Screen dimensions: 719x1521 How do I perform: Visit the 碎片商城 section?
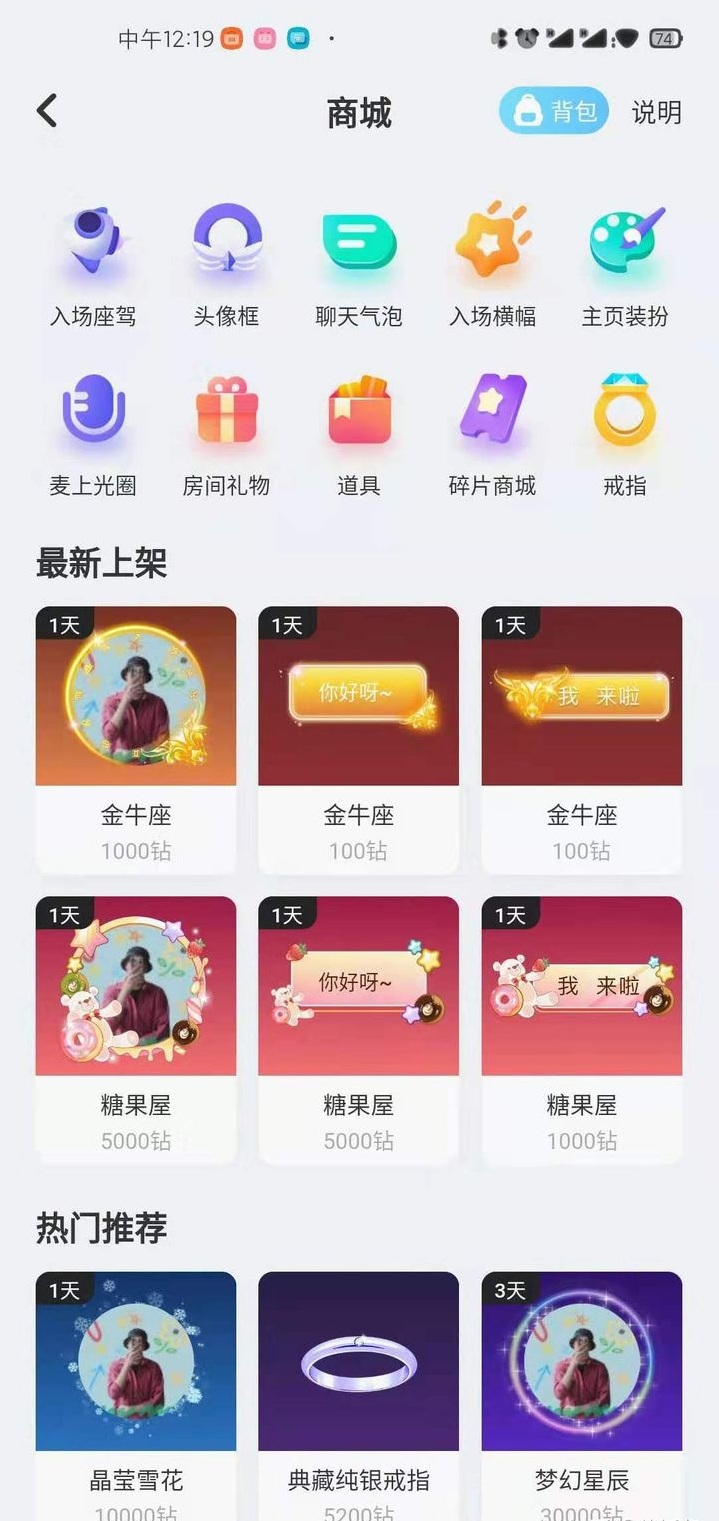[492, 434]
